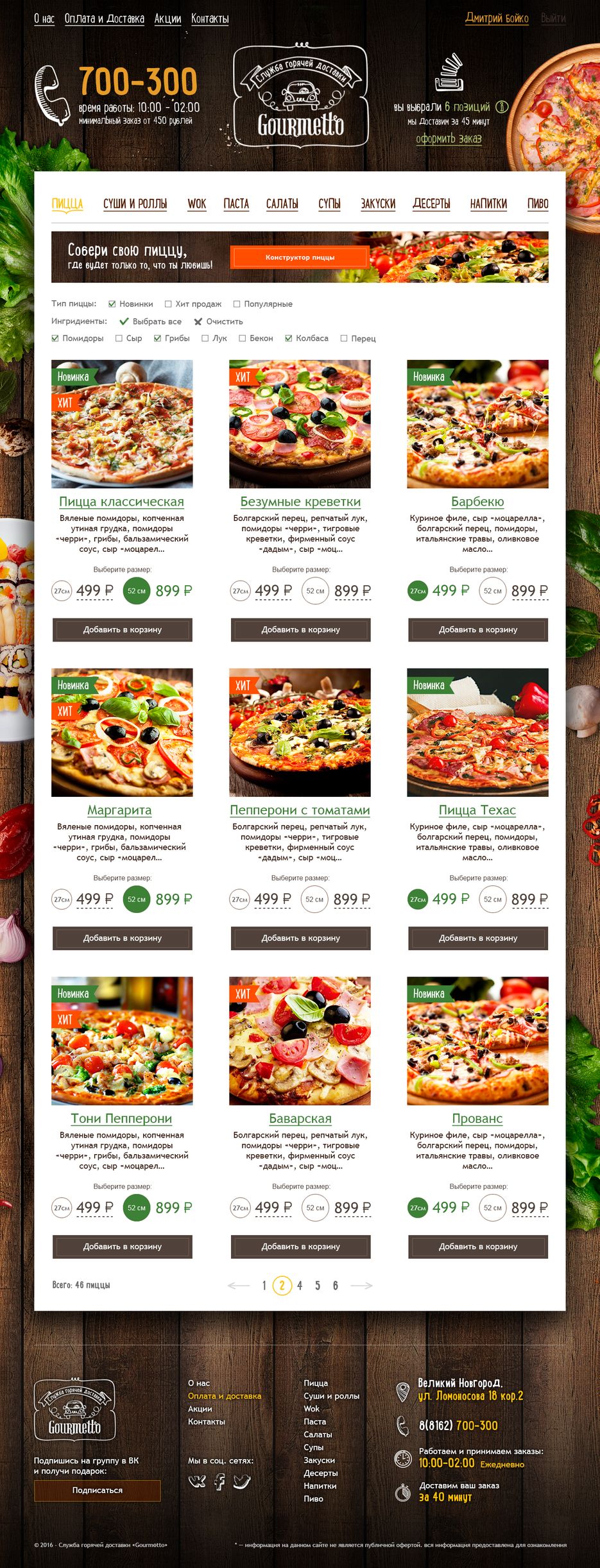
Task: Open the Конструктор пиццы button
Action: (300, 257)
